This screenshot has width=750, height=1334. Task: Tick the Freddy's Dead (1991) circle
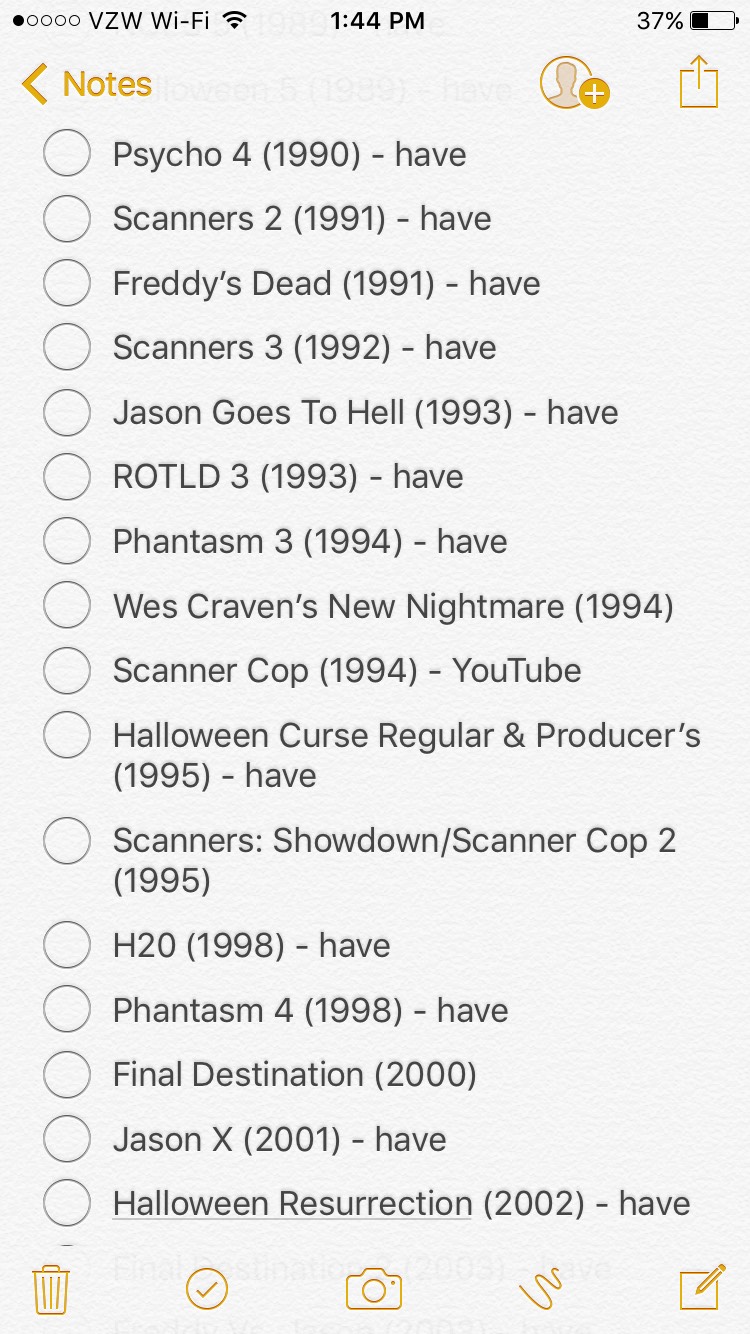(67, 284)
